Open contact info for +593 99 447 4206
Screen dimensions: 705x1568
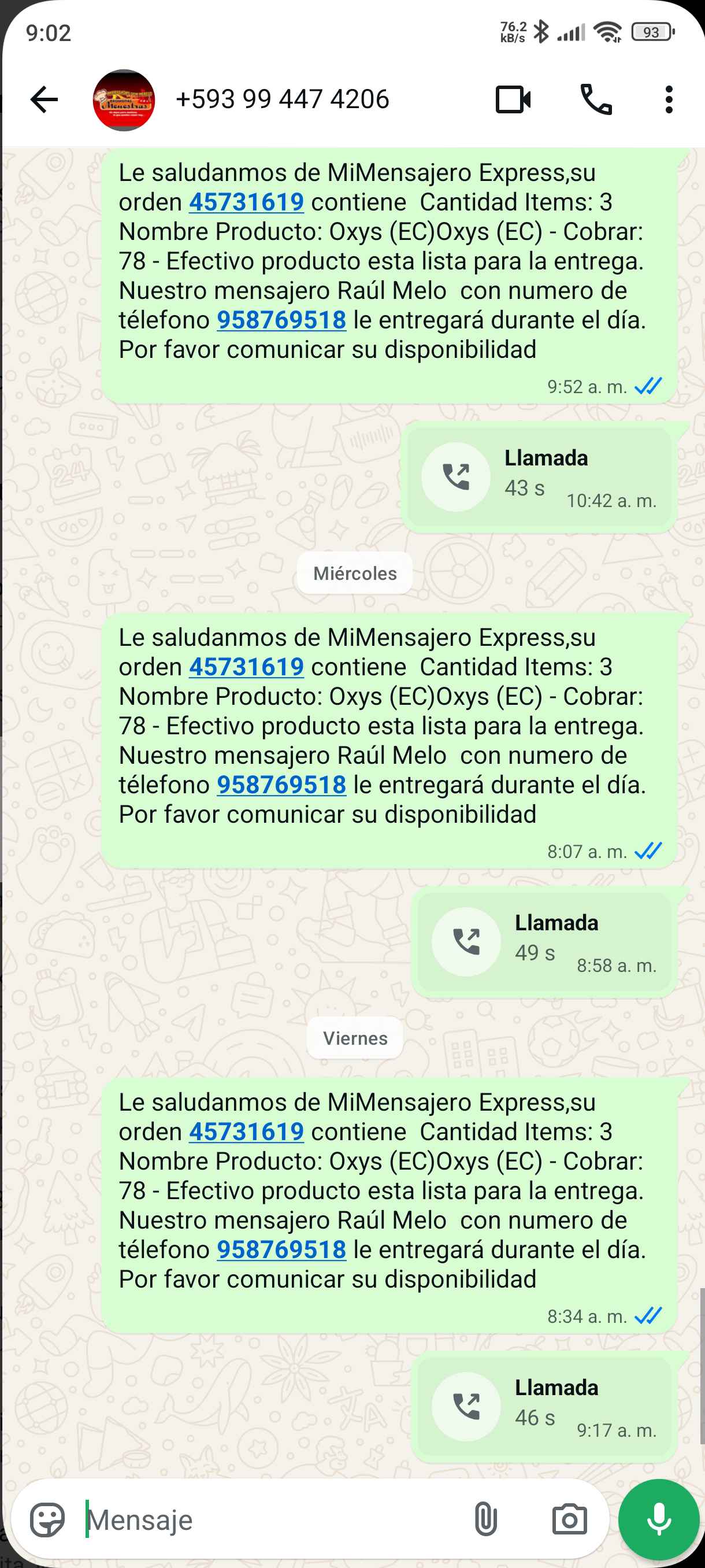pos(282,99)
